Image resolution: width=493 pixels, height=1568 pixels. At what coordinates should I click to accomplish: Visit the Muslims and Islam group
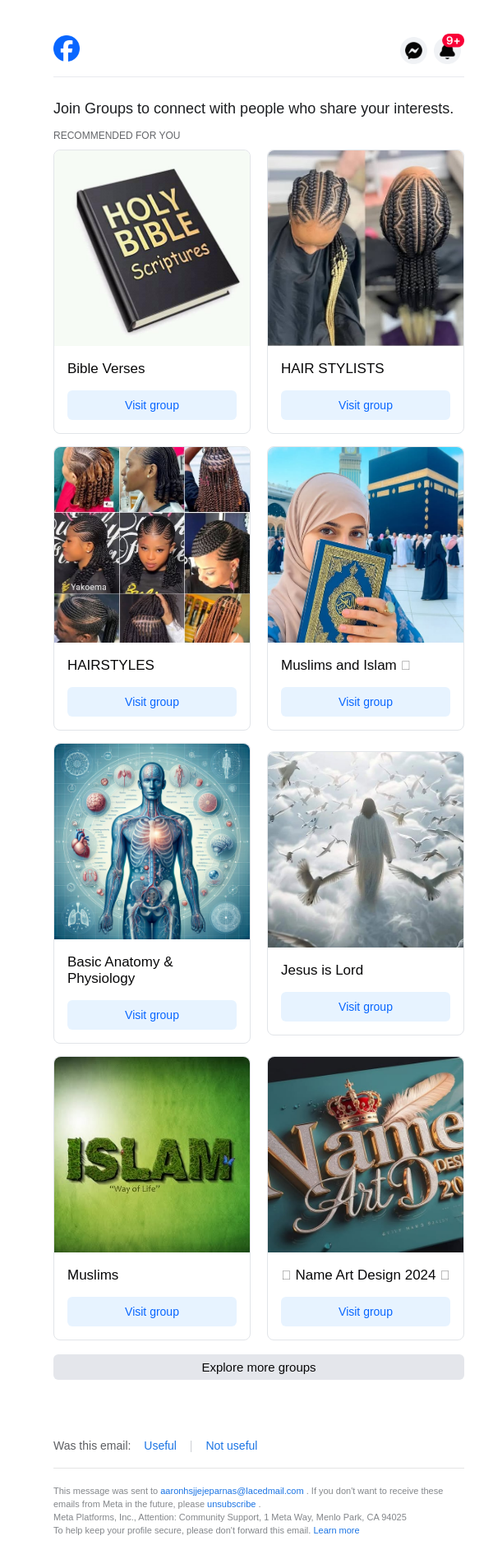[x=366, y=702]
